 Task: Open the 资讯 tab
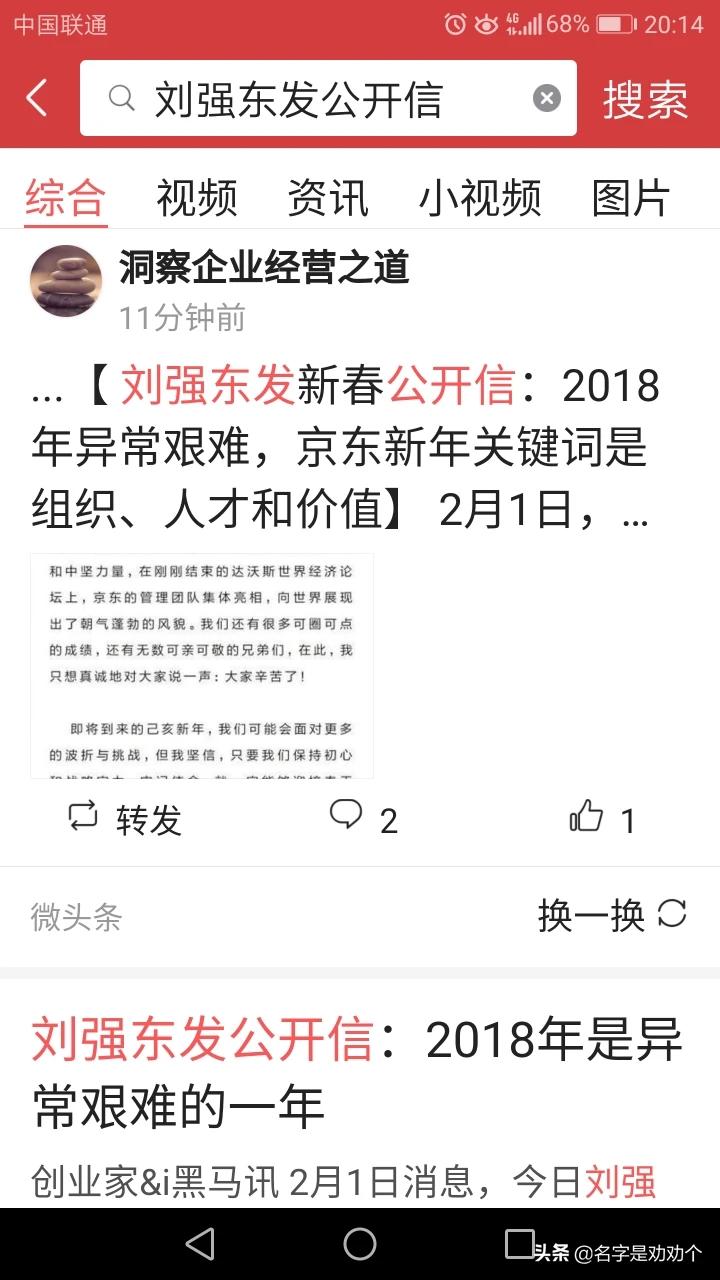tap(328, 198)
